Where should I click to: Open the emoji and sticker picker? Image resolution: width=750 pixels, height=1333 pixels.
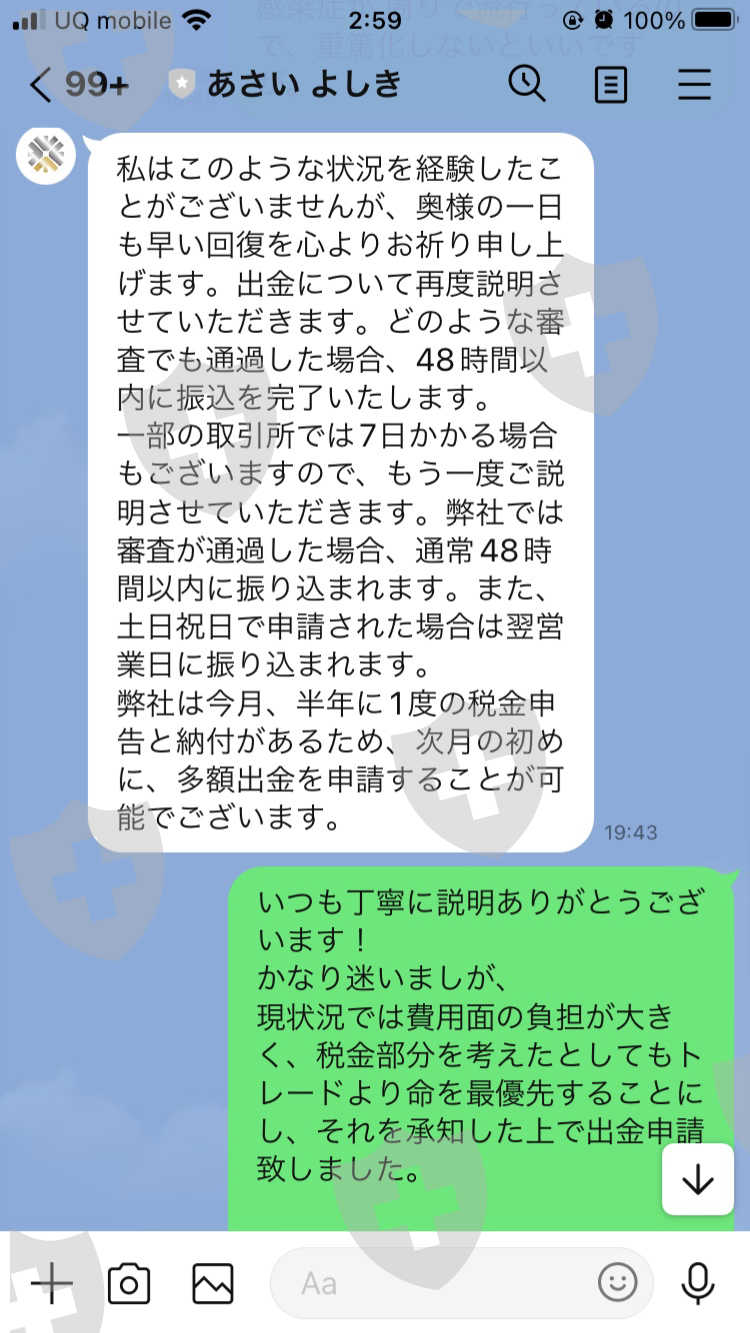(x=618, y=1283)
